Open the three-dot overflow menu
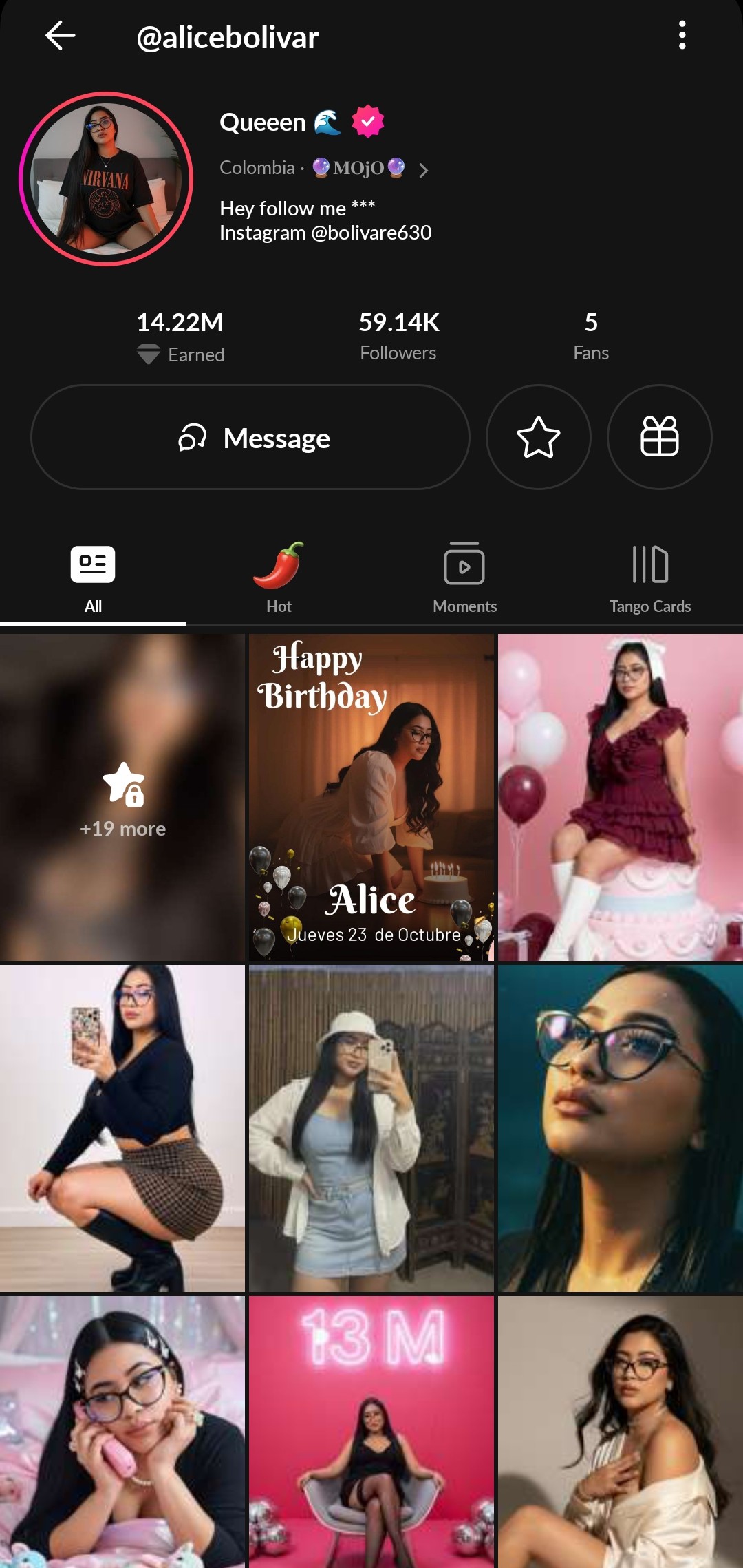The image size is (743, 1568). coord(682,35)
